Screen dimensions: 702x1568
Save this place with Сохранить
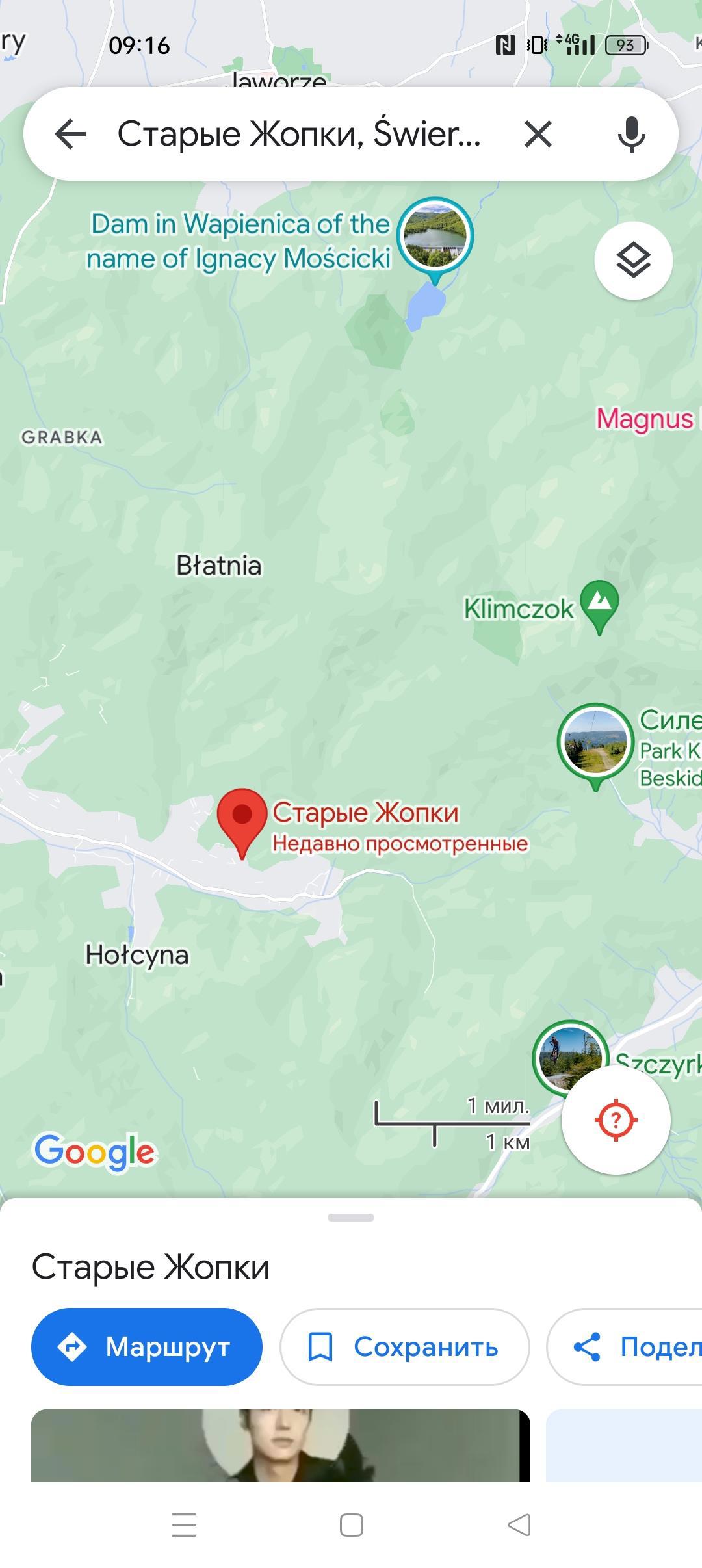point(404,1347)
